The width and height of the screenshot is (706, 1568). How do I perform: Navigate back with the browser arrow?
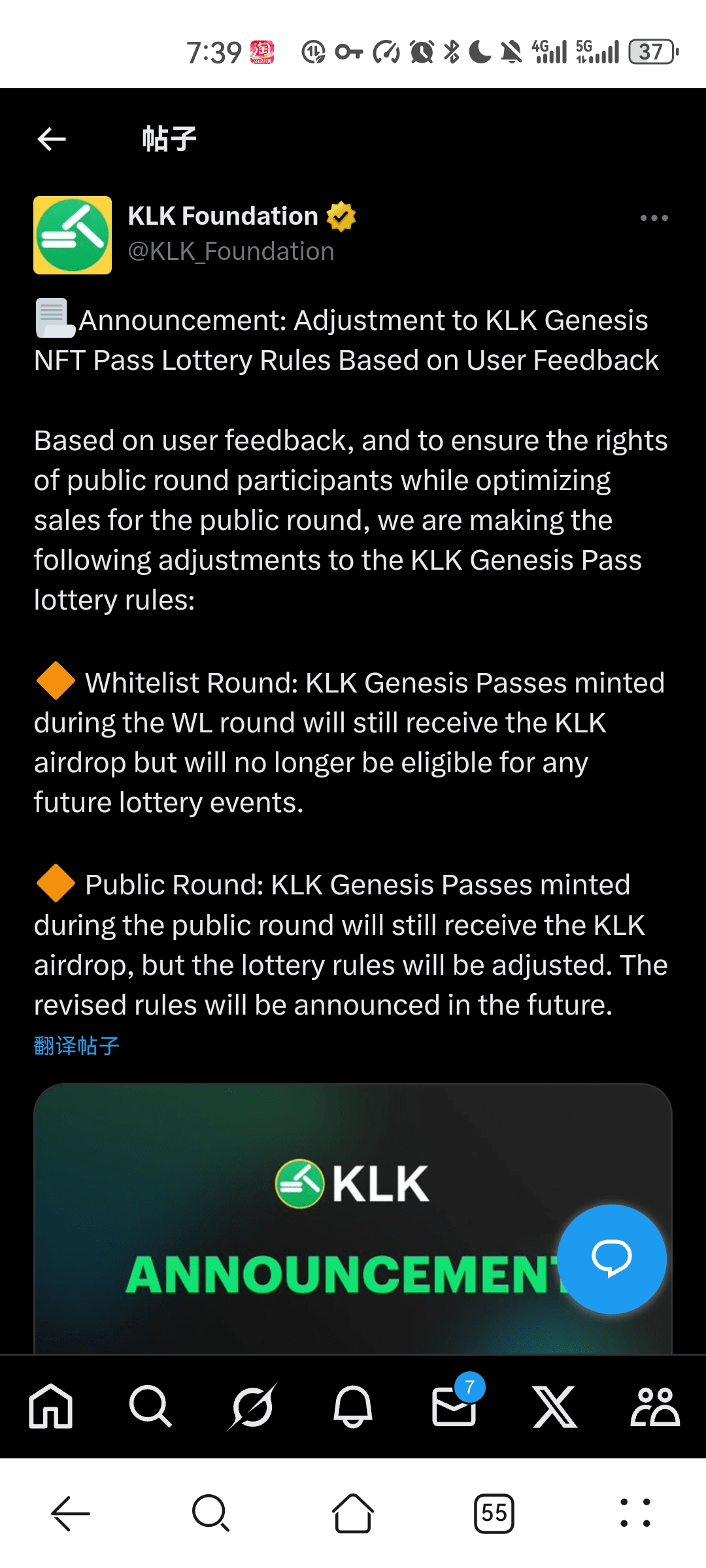click(71, 1513)
